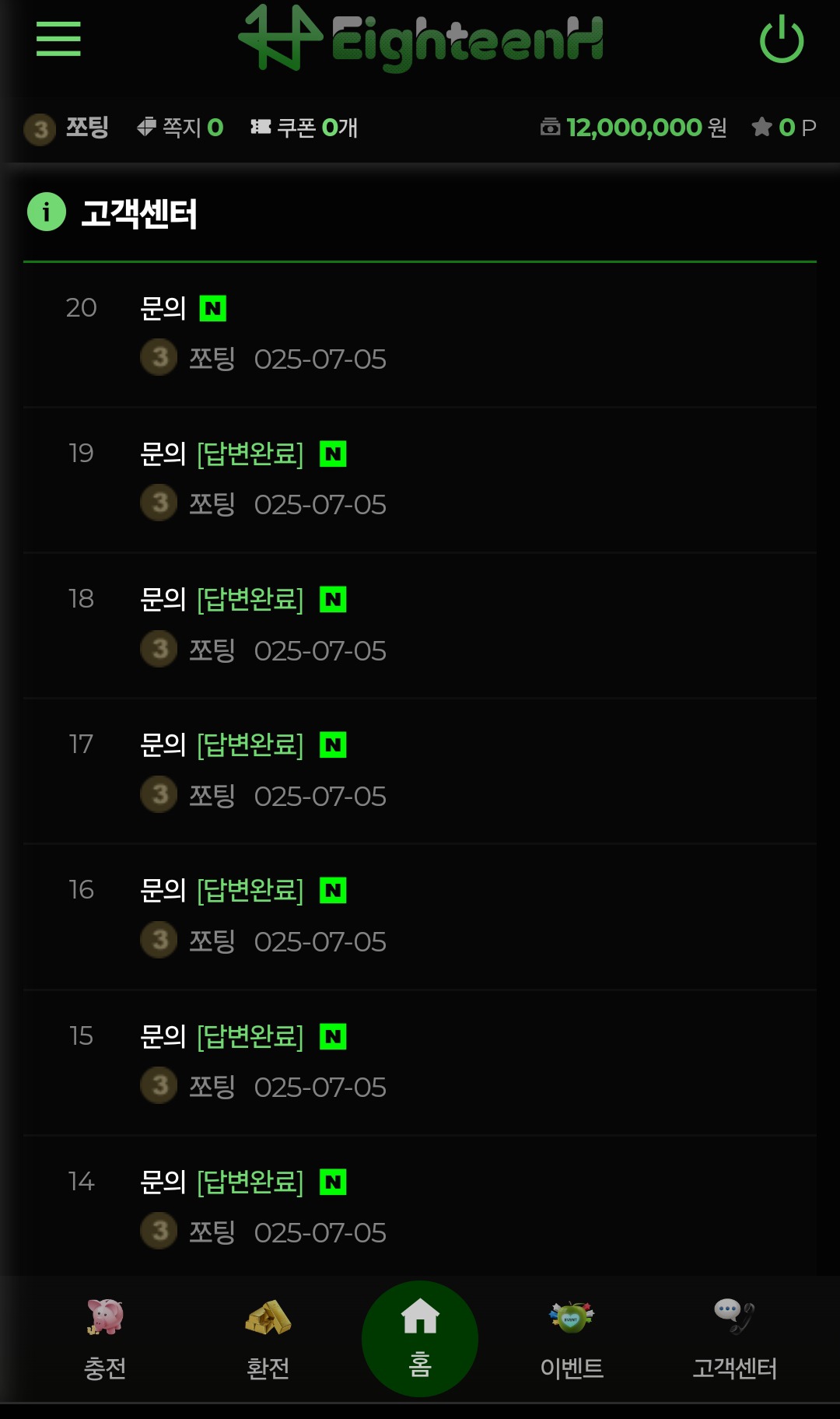Open answered inquiry number 16

pos(222,890)
